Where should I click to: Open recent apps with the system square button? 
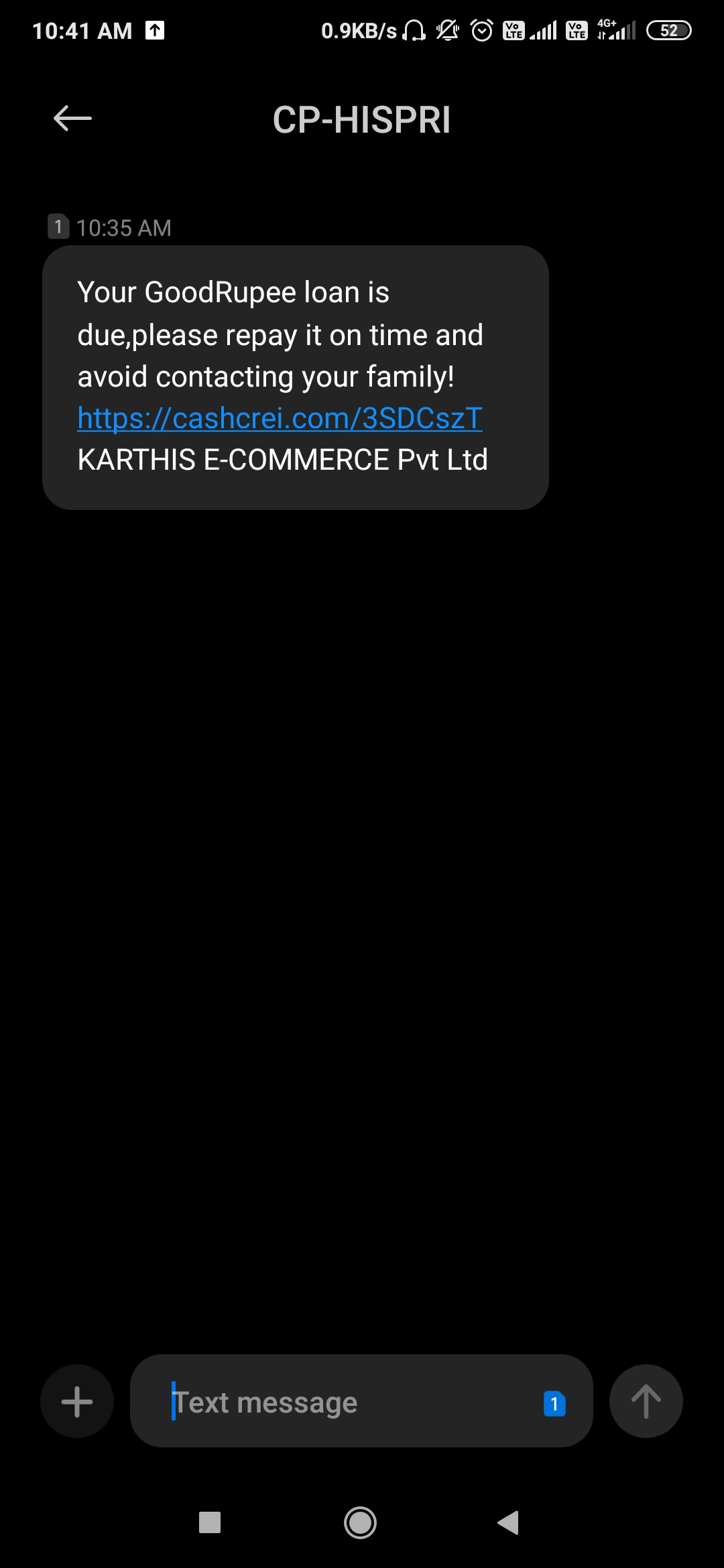pyautogui.click(x=210, y=1522)
